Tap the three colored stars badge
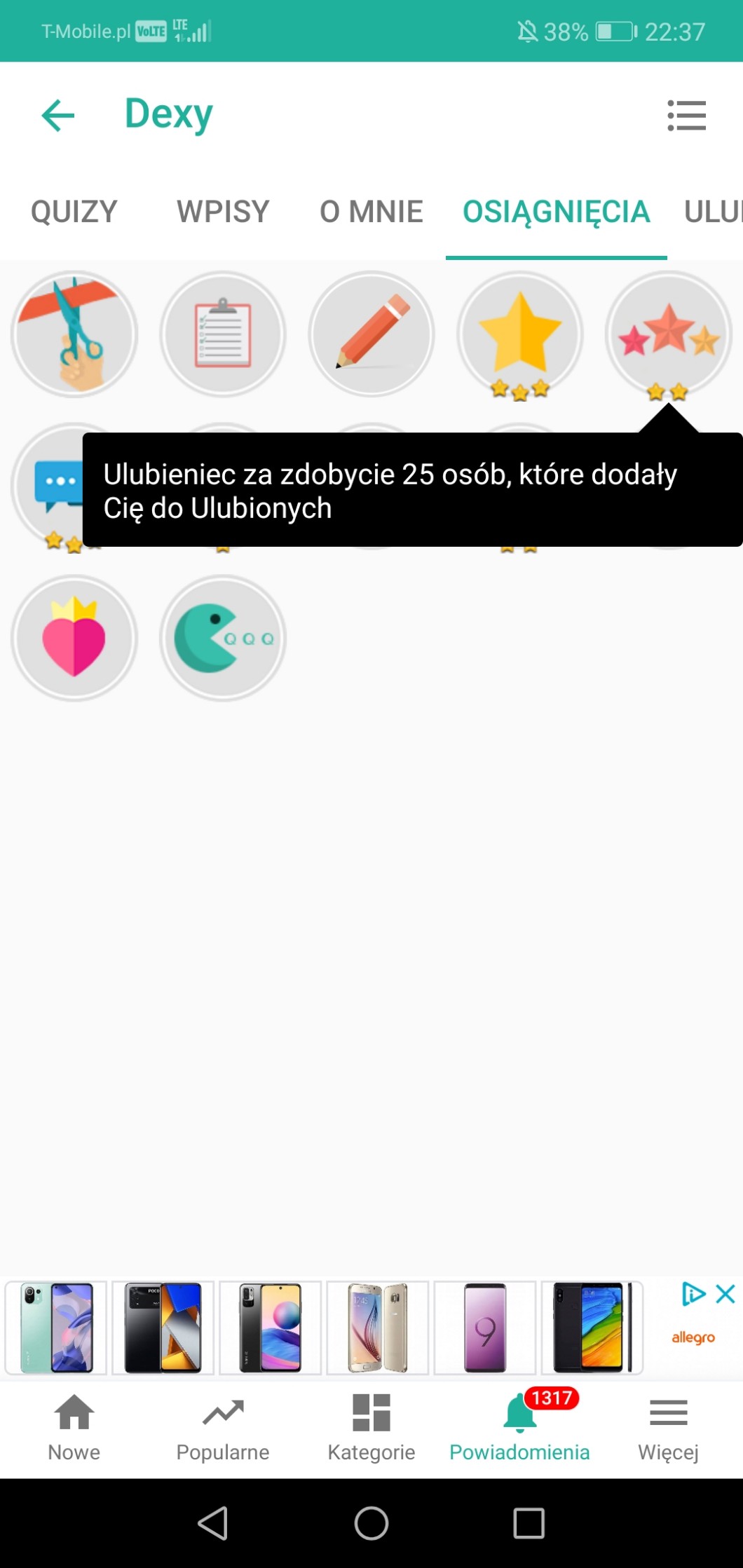 coord(669,334)
